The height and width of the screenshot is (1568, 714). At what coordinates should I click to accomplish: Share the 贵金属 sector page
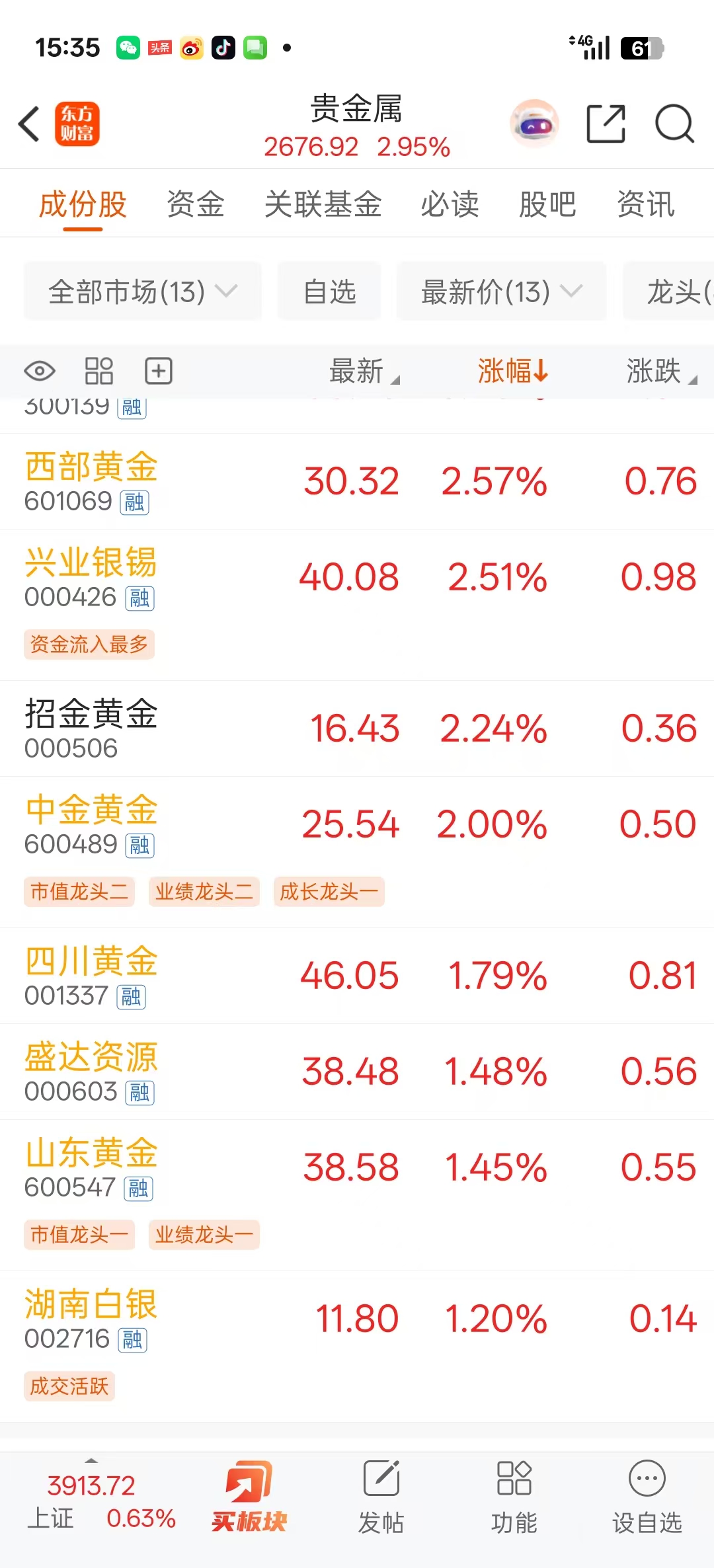coord(606,124)
